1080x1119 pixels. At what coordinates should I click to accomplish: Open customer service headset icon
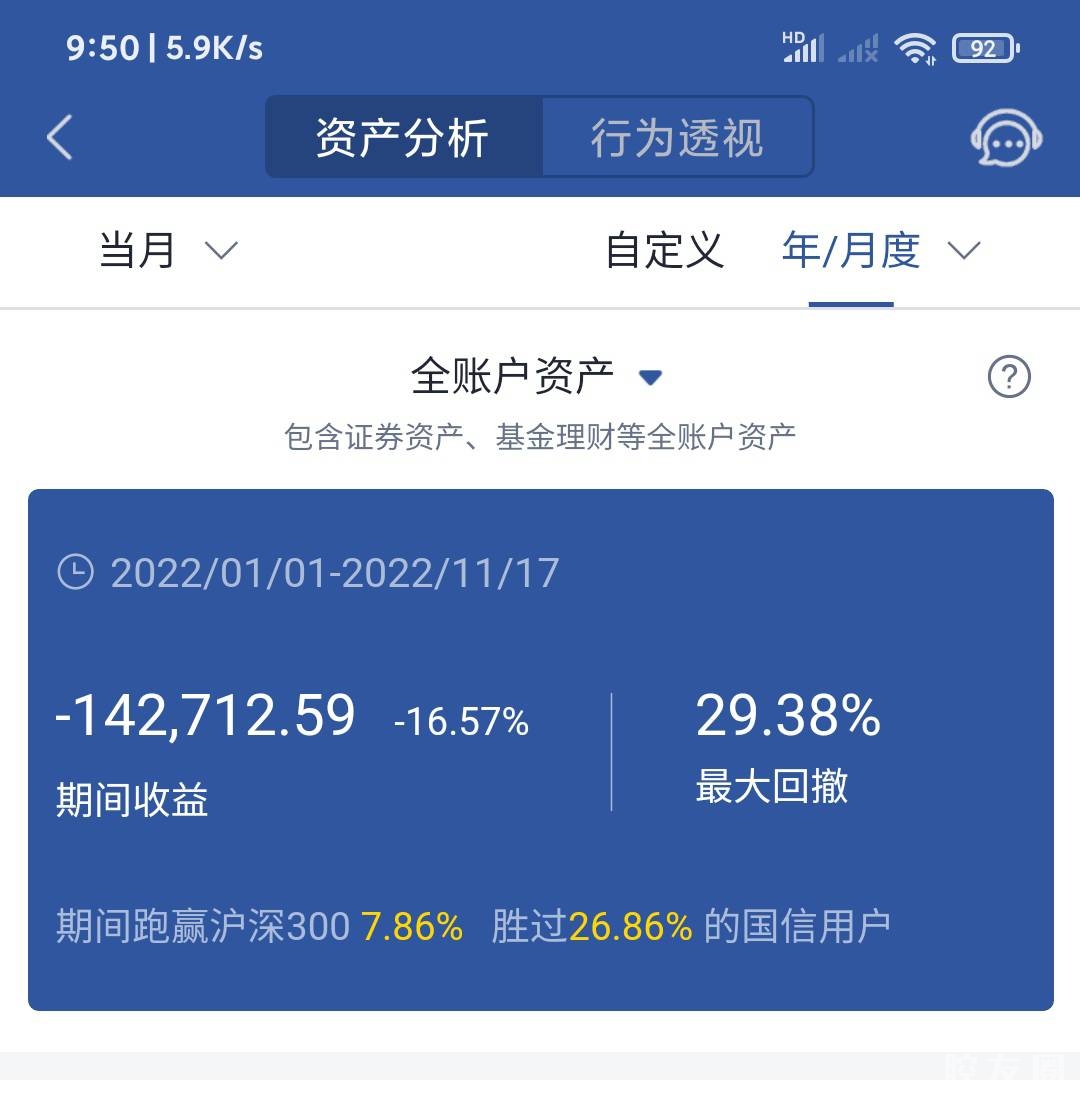point(1006,138)
